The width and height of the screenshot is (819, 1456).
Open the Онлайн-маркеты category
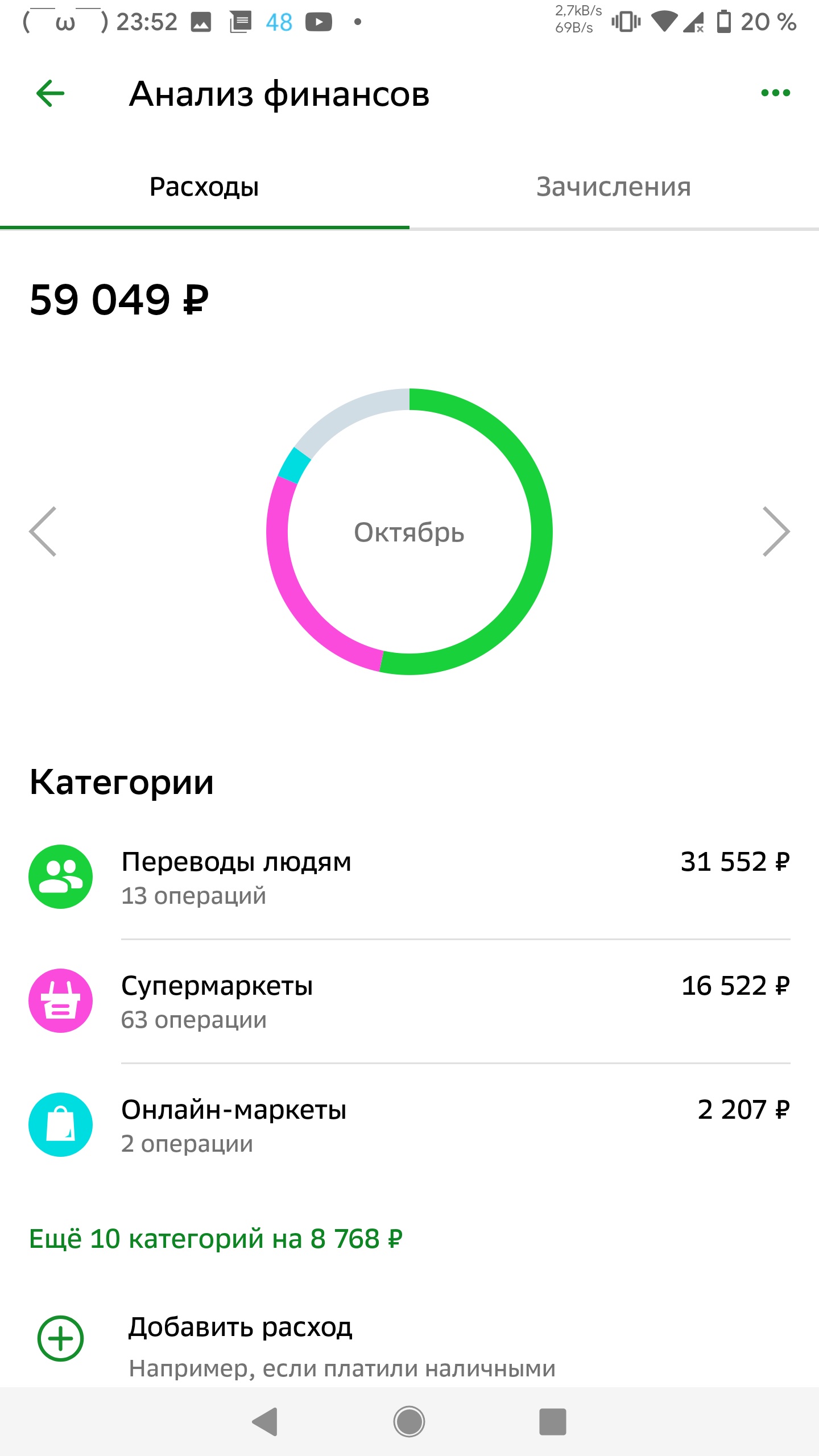point(409,1125)
